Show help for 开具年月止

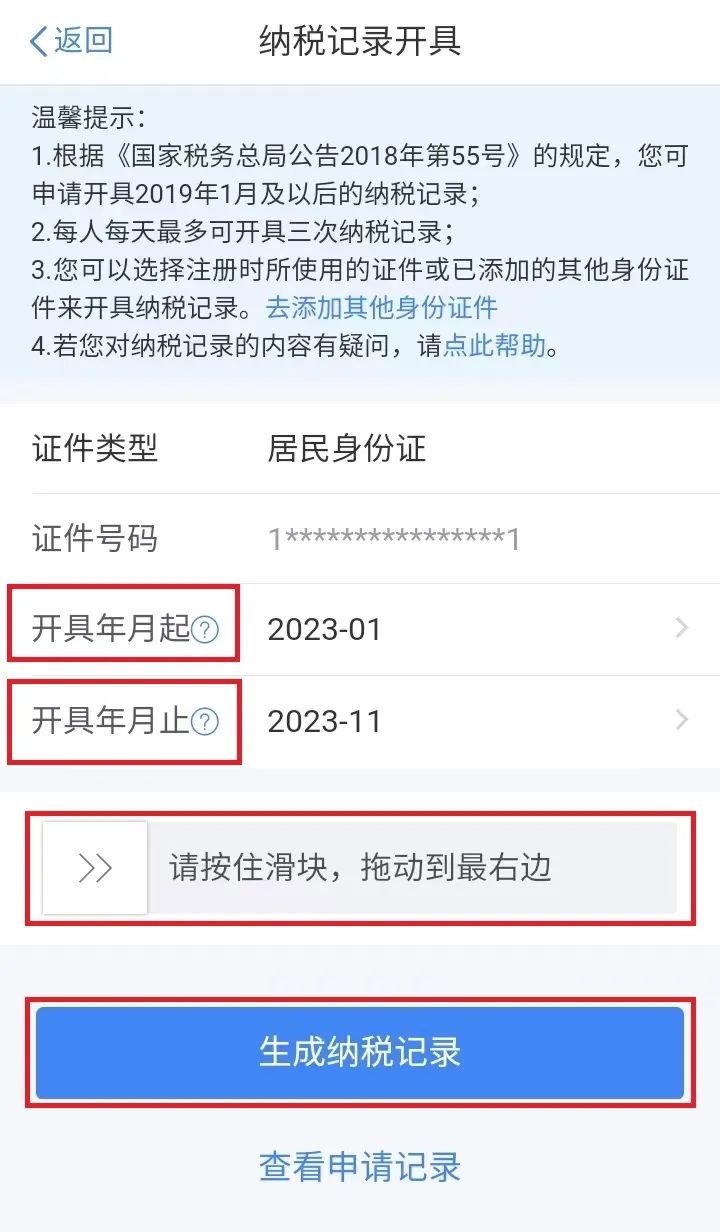click(x=205, y=722)
